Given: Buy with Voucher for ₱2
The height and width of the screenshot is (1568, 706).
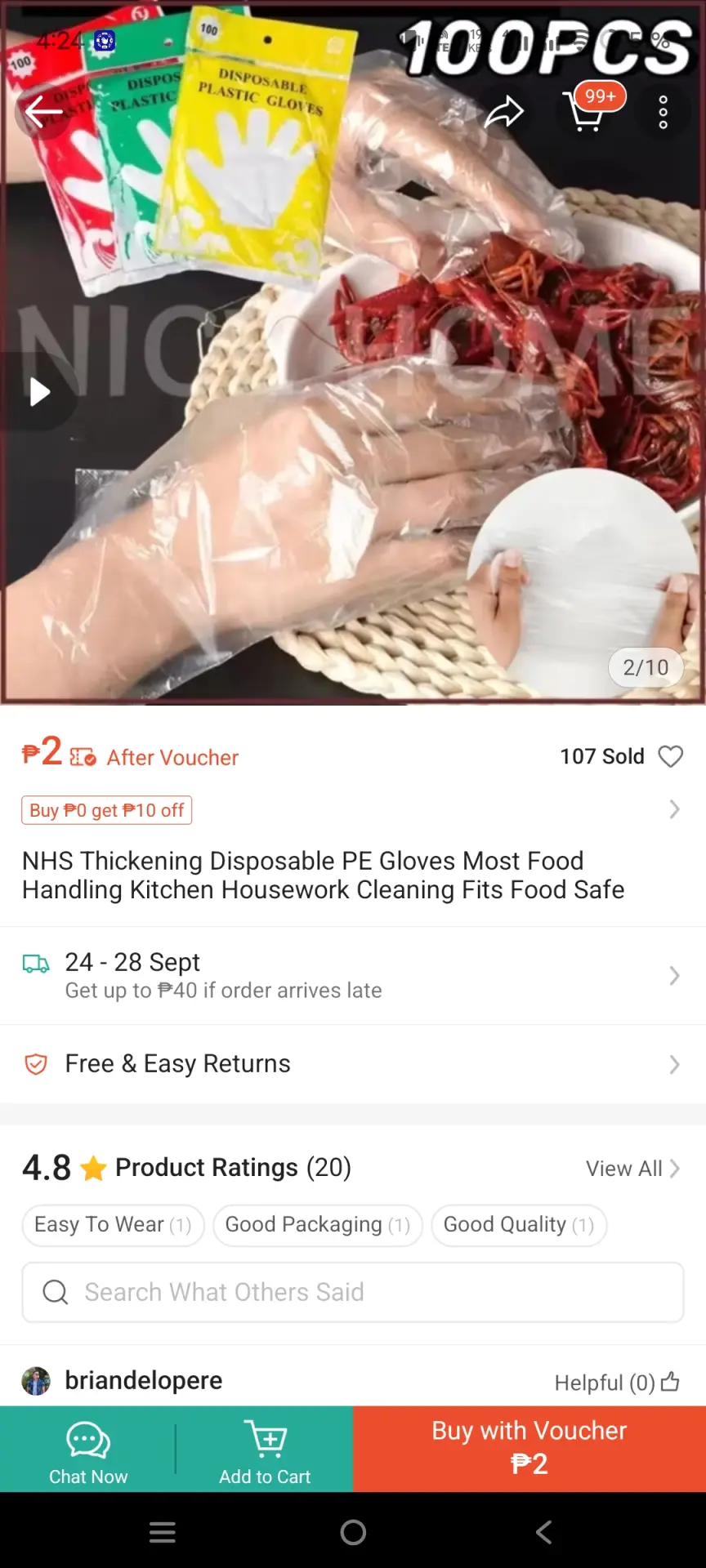Looking at the screenshot, I should 529,1450.
